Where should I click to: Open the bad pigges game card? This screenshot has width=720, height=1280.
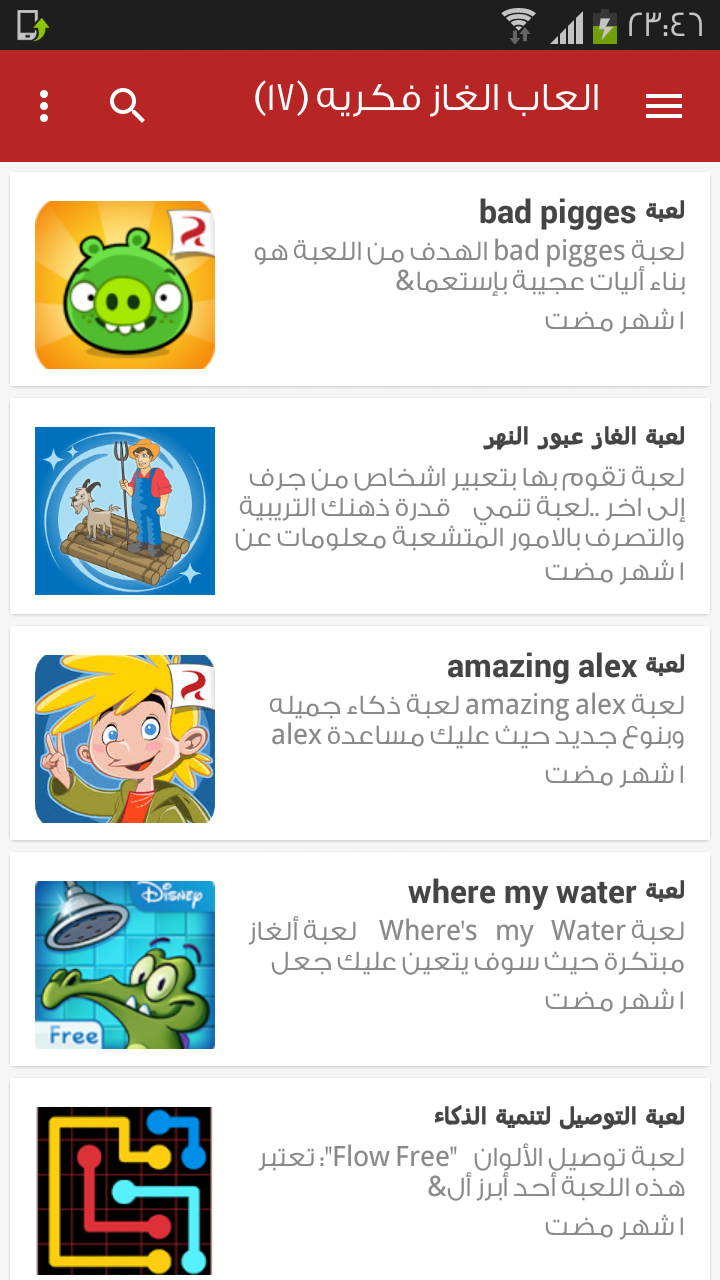pos(360,279)
